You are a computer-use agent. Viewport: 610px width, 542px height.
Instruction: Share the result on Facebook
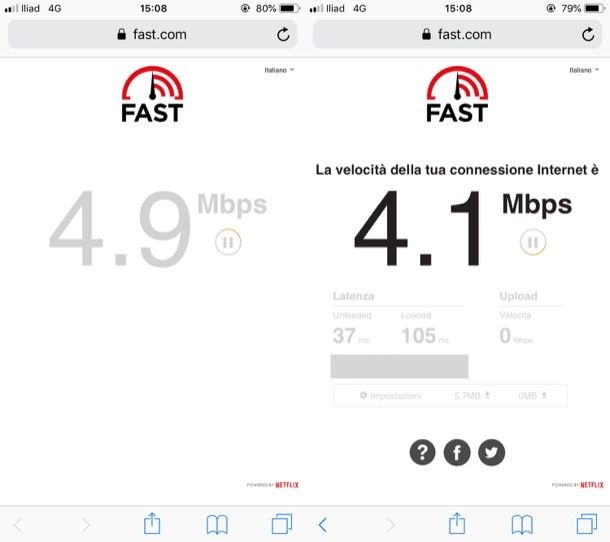[457, 453]
